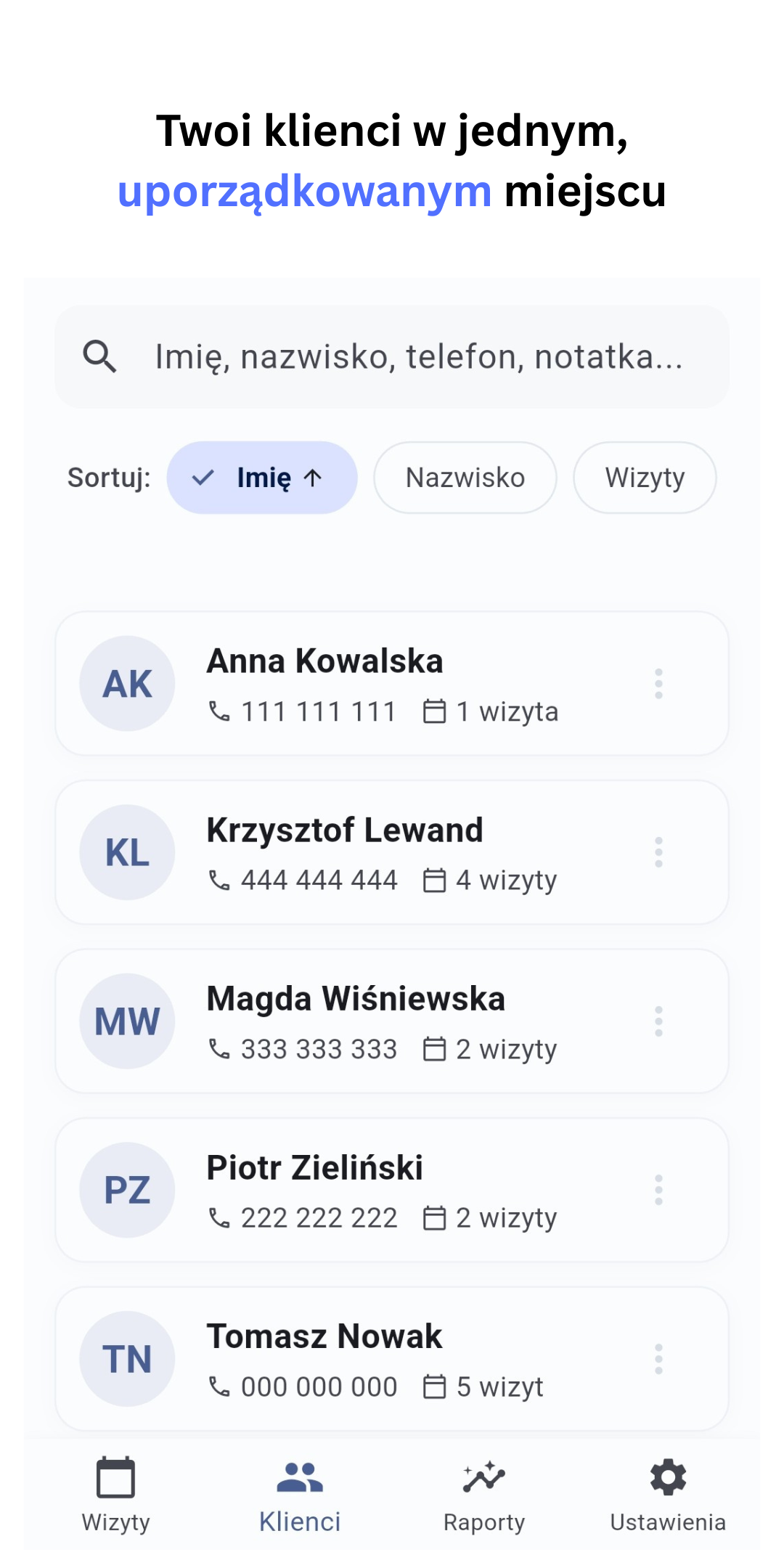Toggle sorting by Imię
This screenshot has width=784, height=1568.
pos(262,477)
